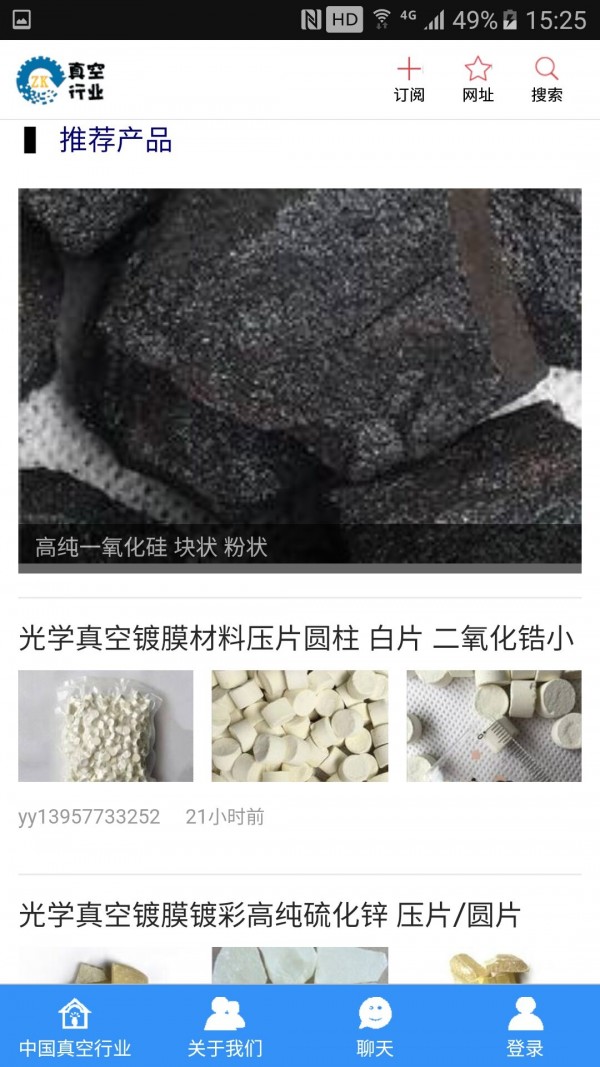
Task: Open the 网址 star bookmark
Action: click(x=478, y=79)
